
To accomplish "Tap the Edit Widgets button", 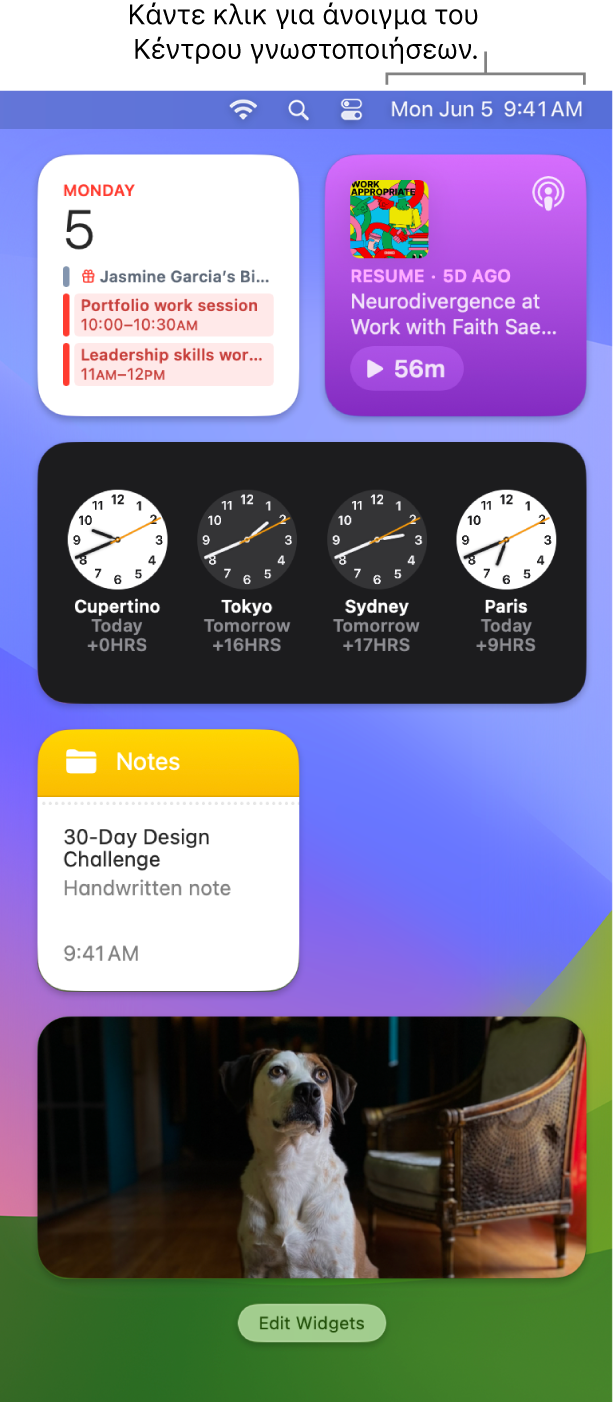I will [x=311, y=1323].
